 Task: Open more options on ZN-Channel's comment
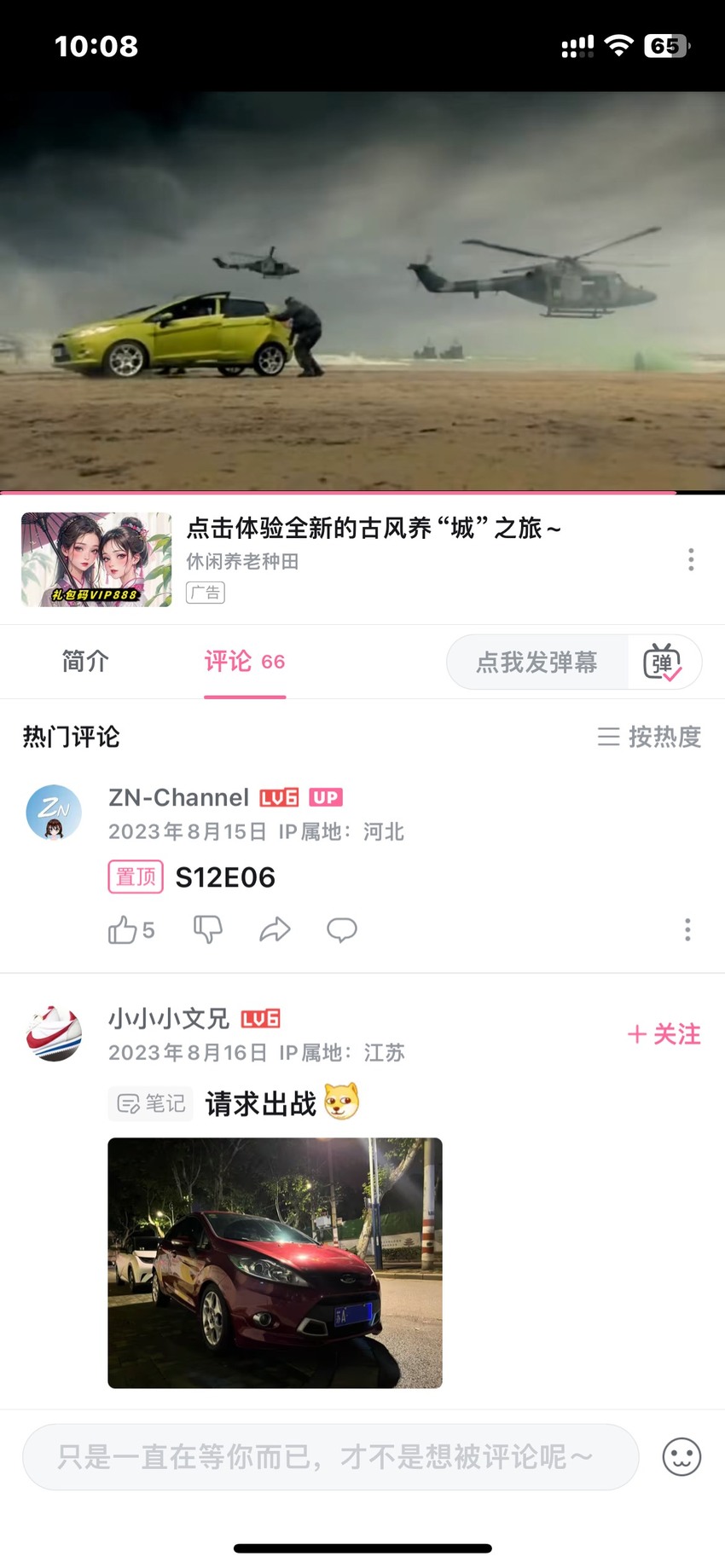tap(687, 929)
